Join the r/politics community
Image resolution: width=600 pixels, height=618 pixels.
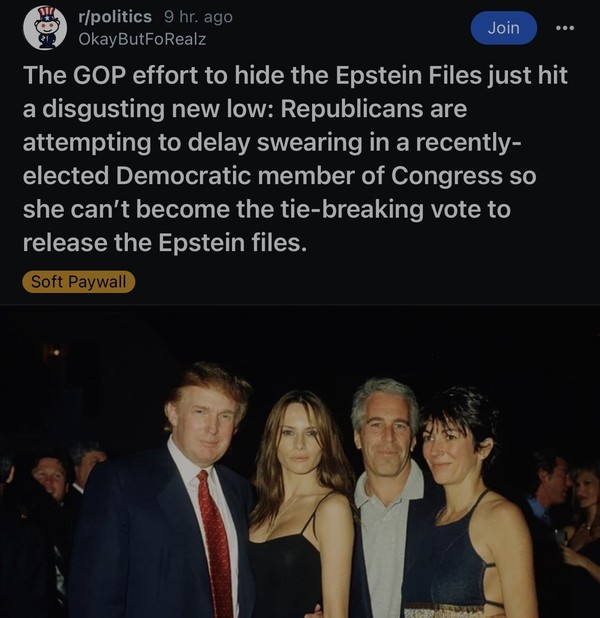click(503, 28)
